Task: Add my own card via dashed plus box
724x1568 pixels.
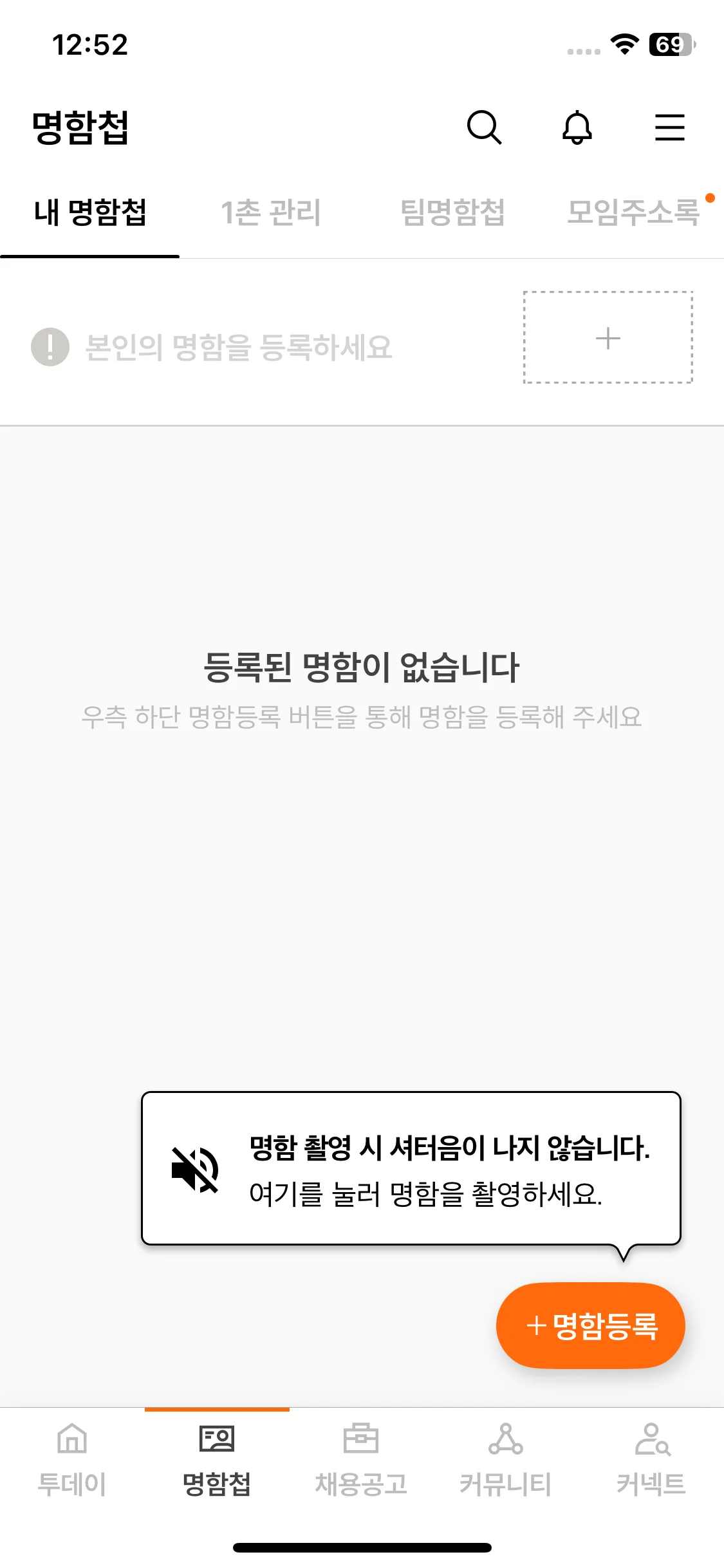Action: click(x=608, y=338)
